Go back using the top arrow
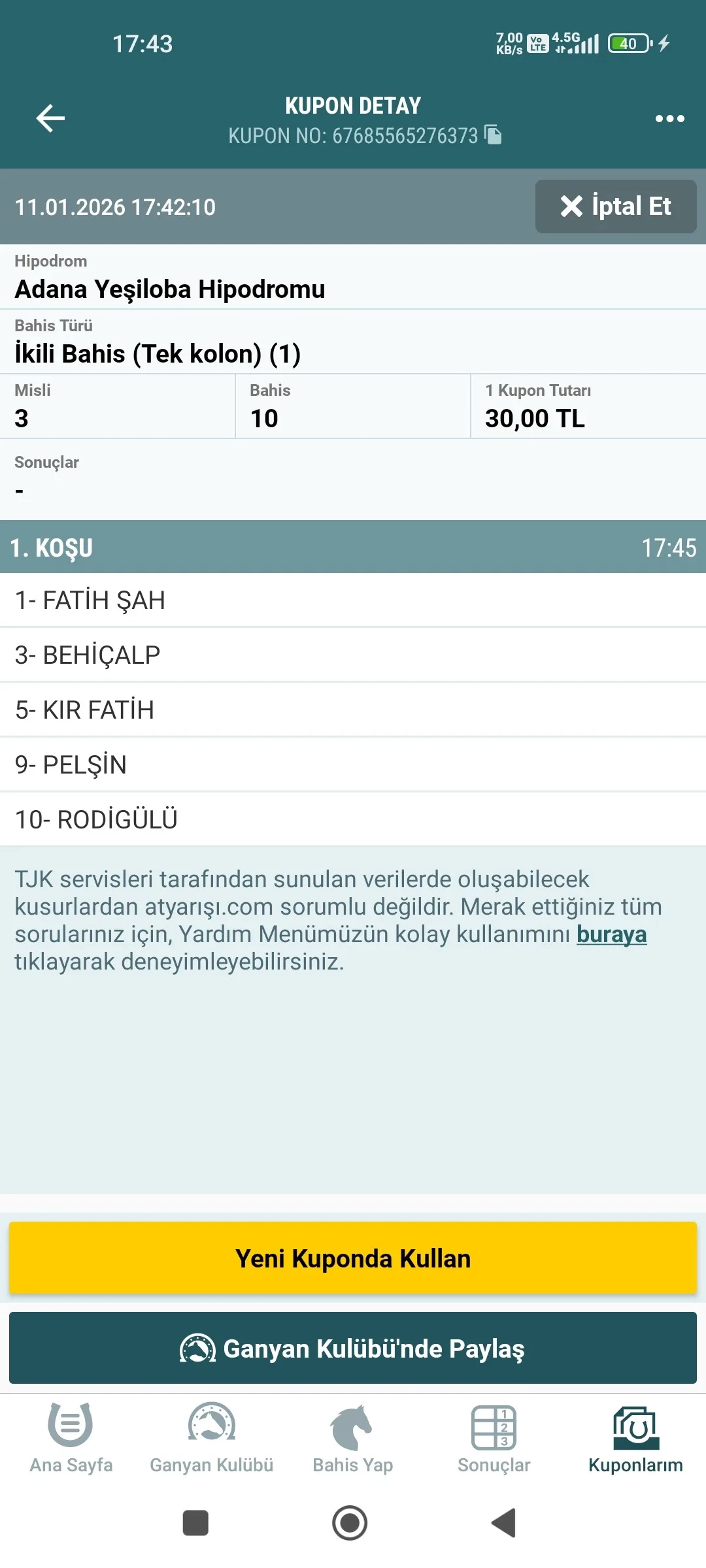Viewport: 706px width, 1568px height. 50,118
